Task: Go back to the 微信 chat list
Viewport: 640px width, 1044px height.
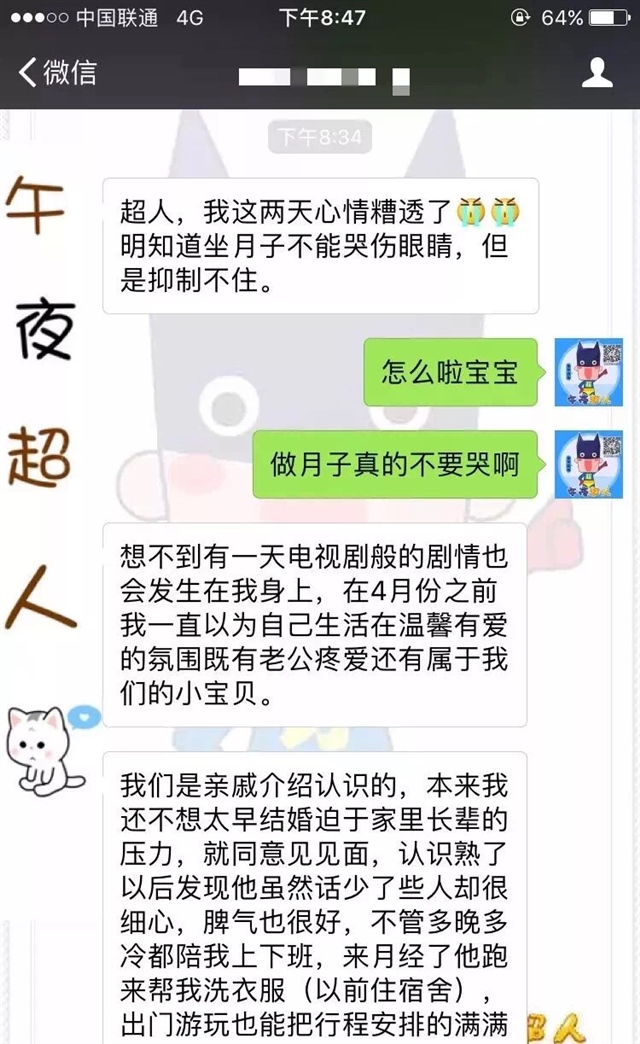Action: 57,73
